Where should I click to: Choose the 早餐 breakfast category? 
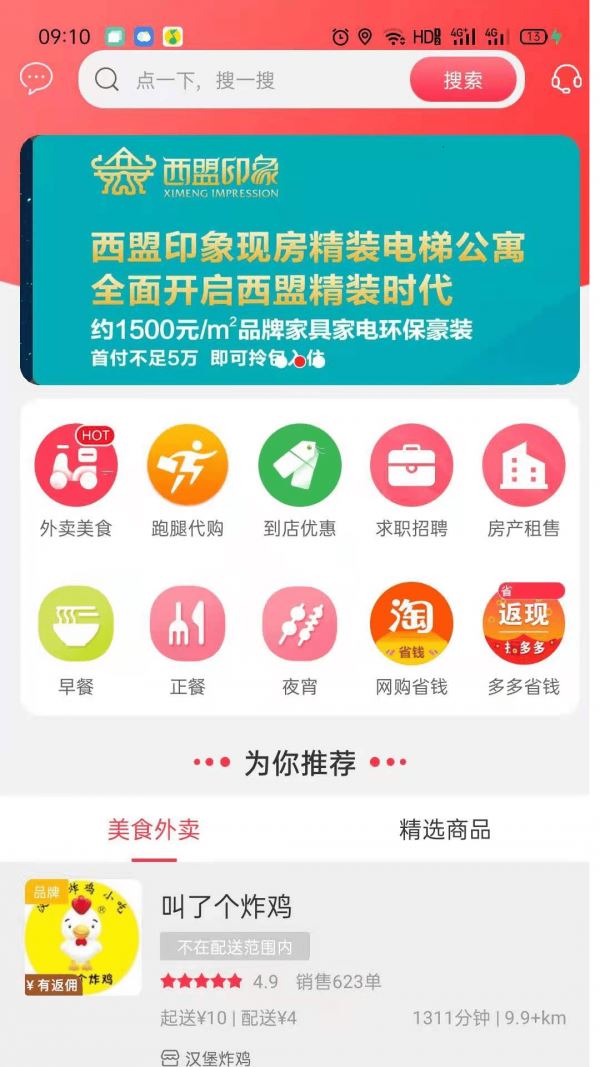click(x=76, y=638)
